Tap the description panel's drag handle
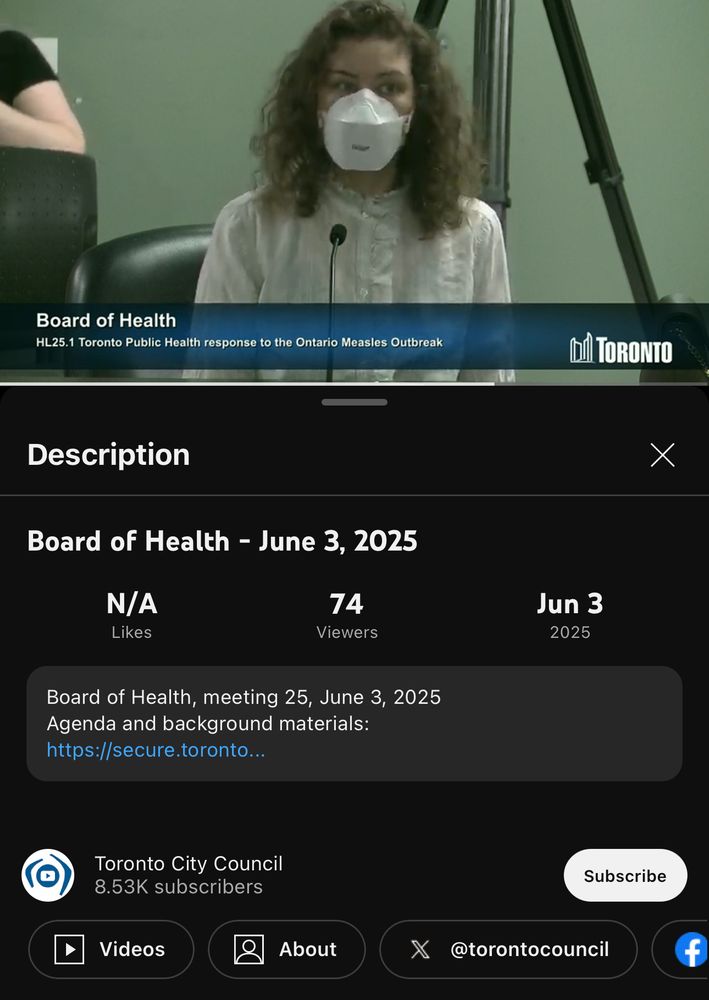 354,402
